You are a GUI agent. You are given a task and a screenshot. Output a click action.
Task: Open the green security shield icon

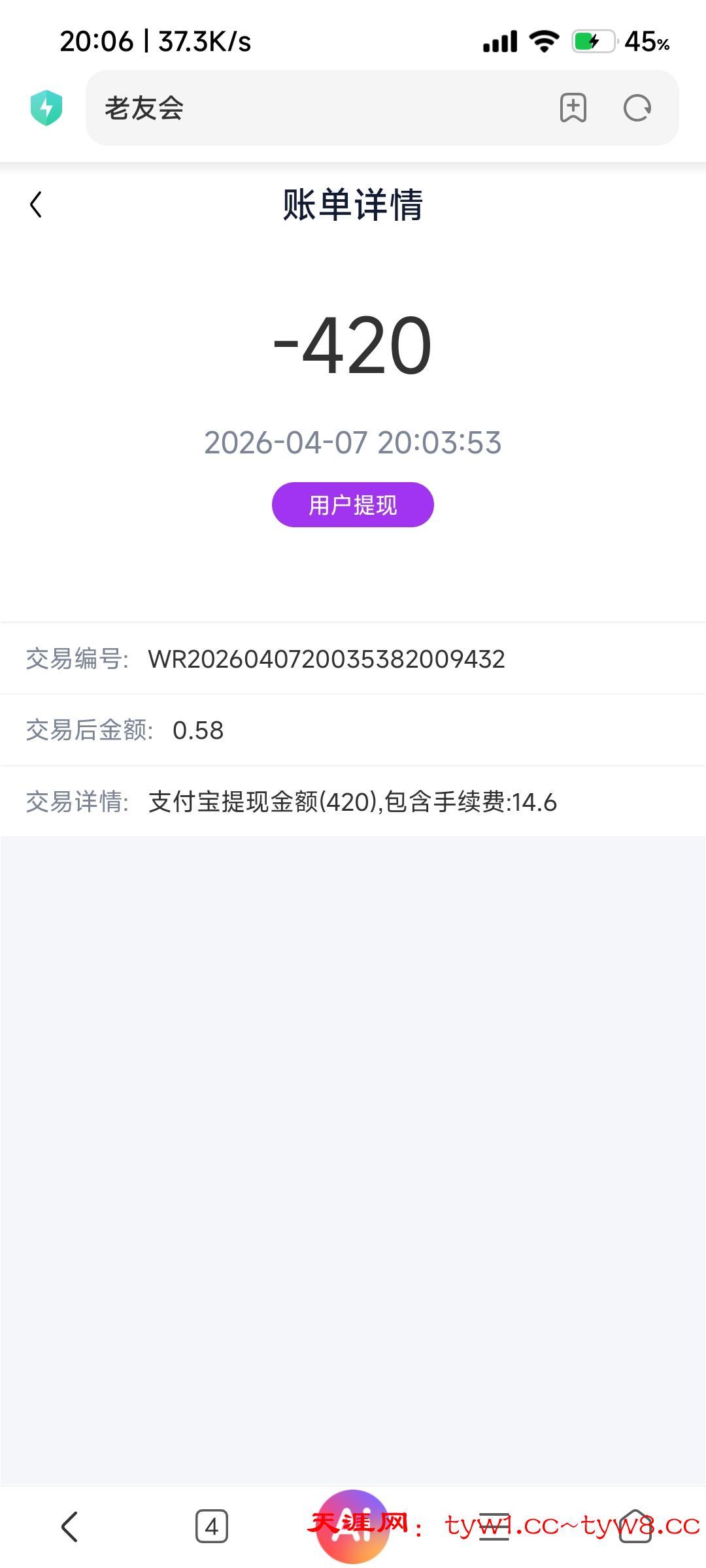[46, 108]
